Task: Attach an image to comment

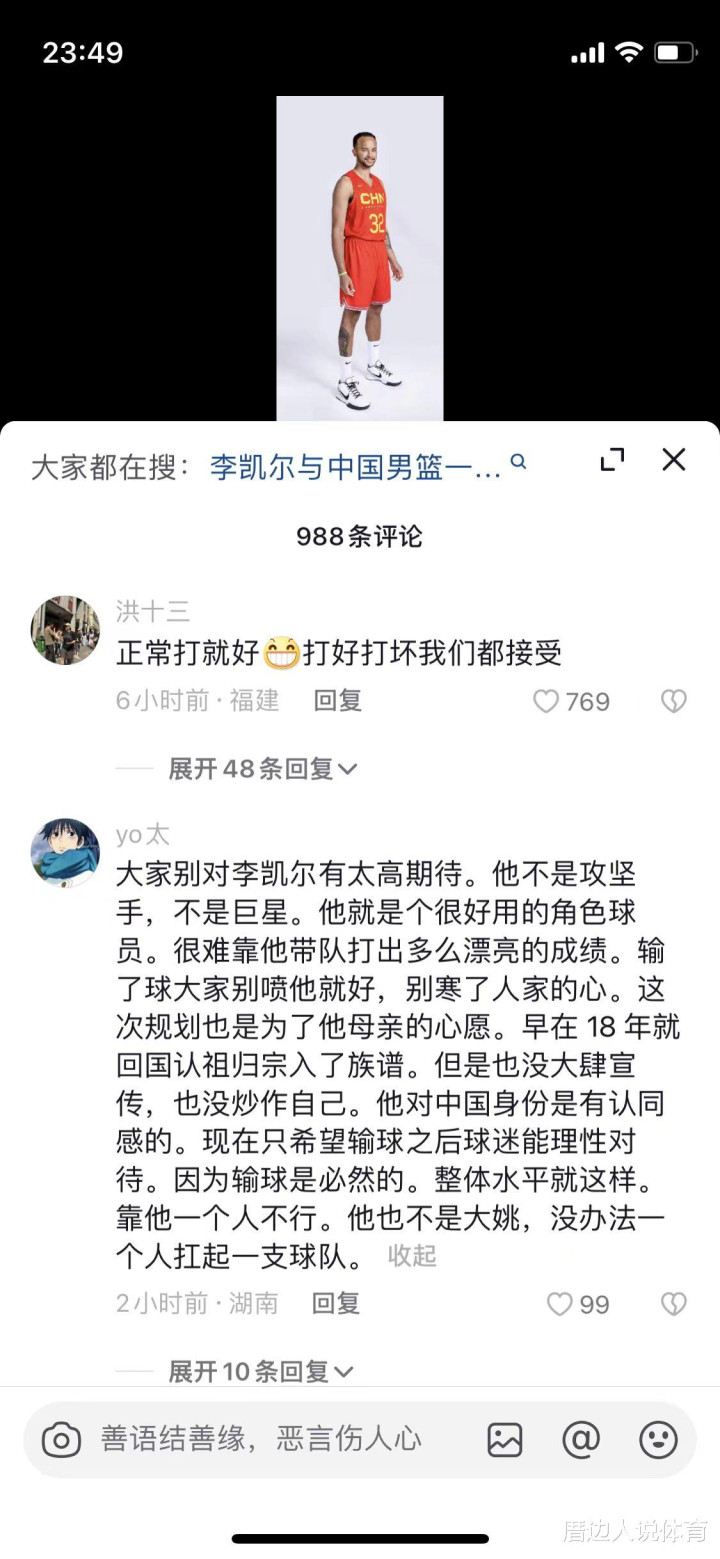Action: click(505, 1440)
